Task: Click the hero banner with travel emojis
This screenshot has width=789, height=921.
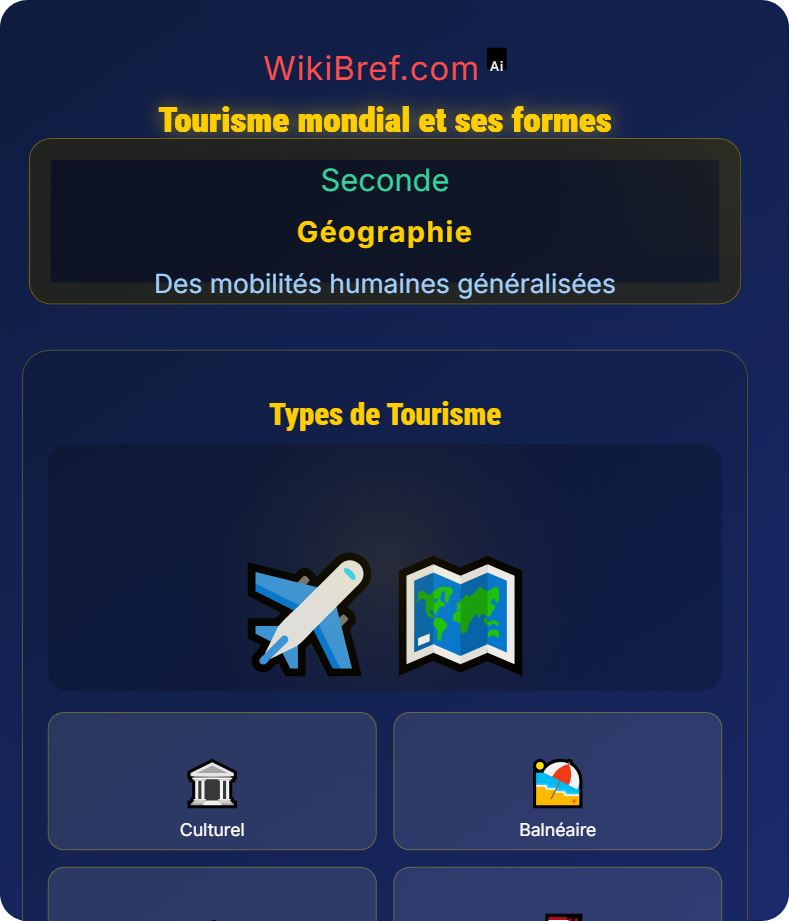Action: (x=384, y=566)
